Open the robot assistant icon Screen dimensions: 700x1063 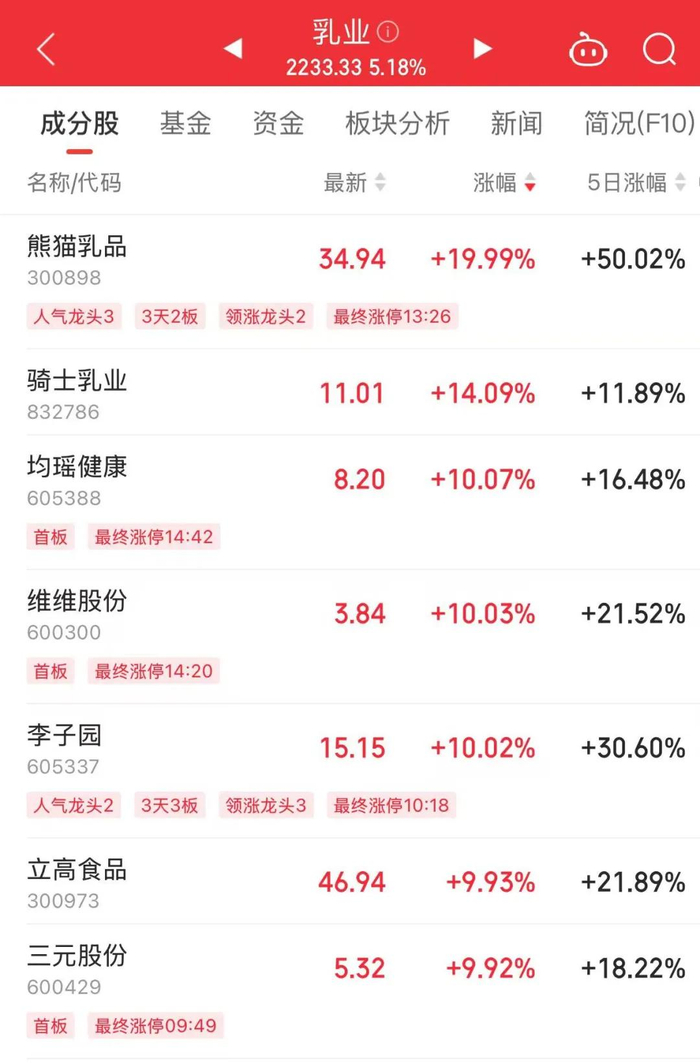(588, 49)
